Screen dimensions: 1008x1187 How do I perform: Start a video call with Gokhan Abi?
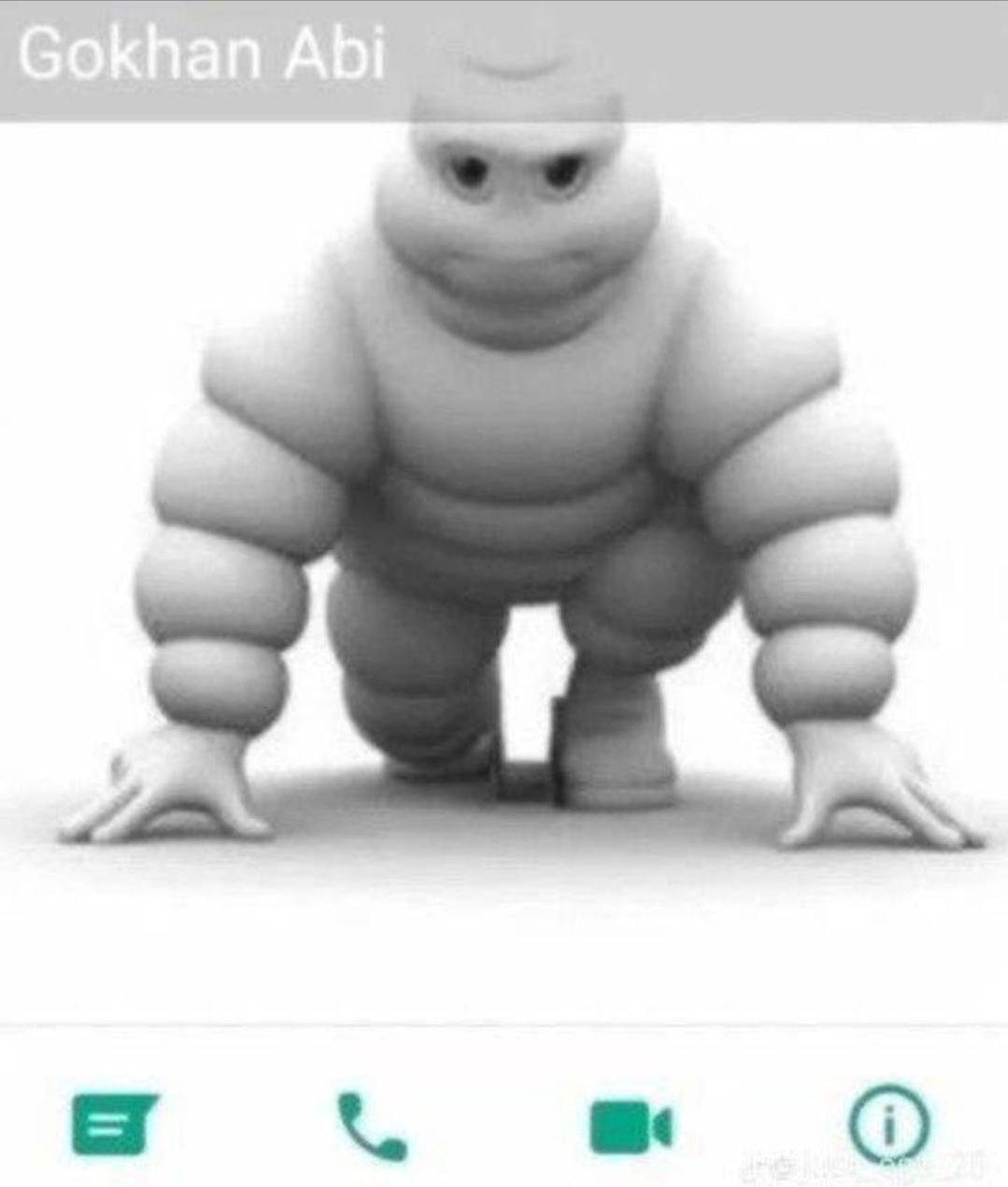click(x=630, y=1125)
